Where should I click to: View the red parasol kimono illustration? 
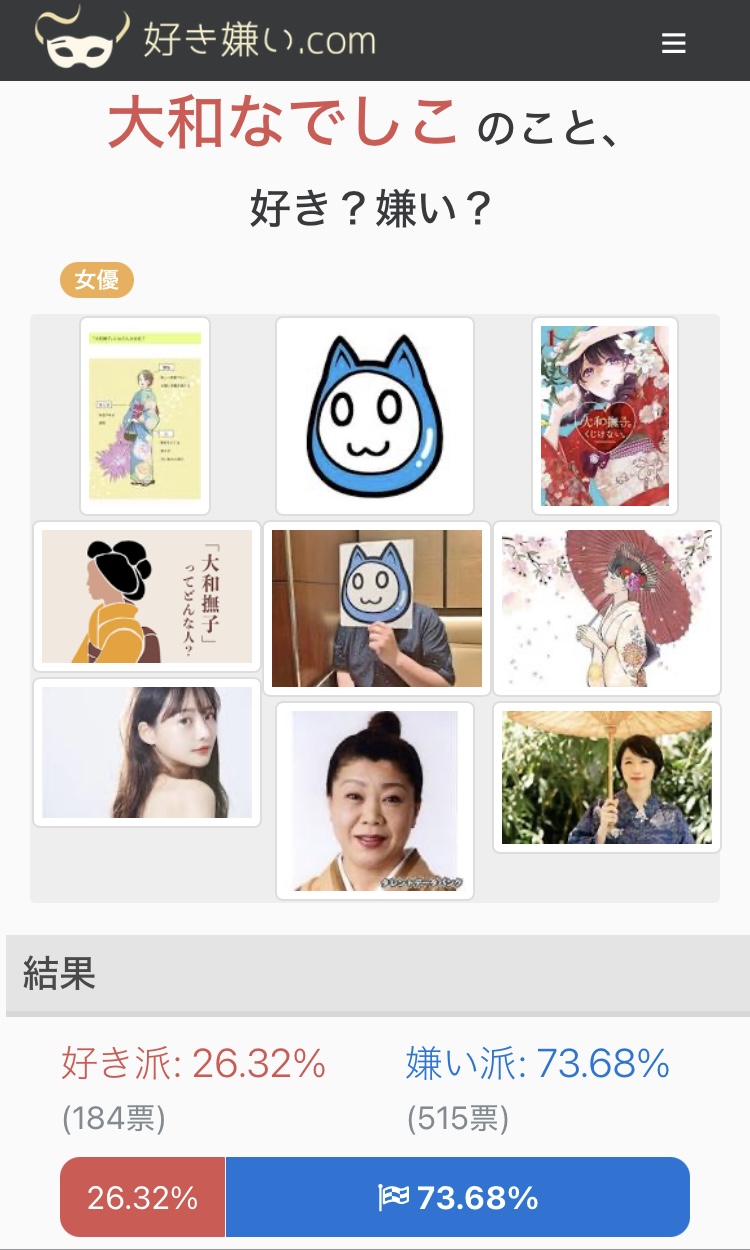click(x=607, y=608)
